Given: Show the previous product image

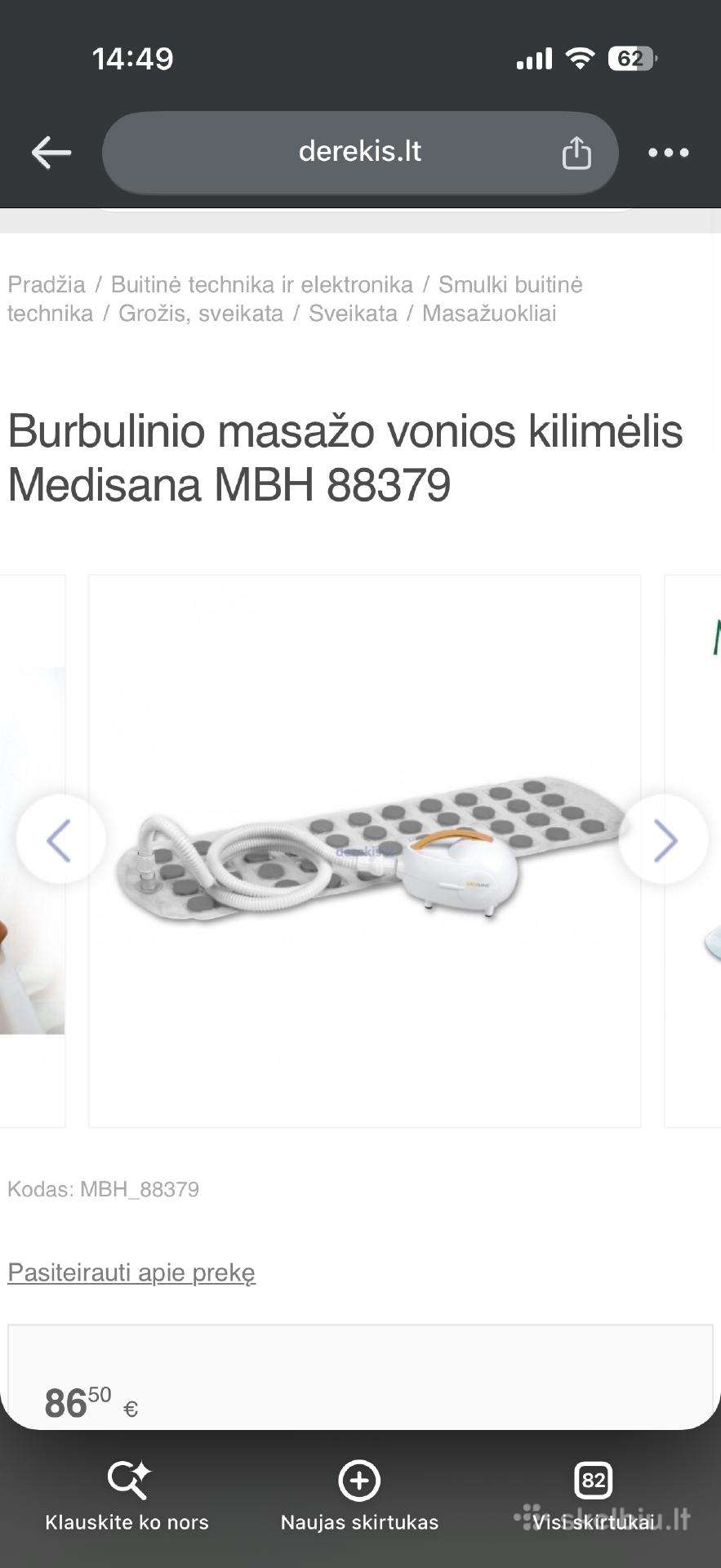Looking at the screenshot, I should pyautogui.click(x=60, y=840).
